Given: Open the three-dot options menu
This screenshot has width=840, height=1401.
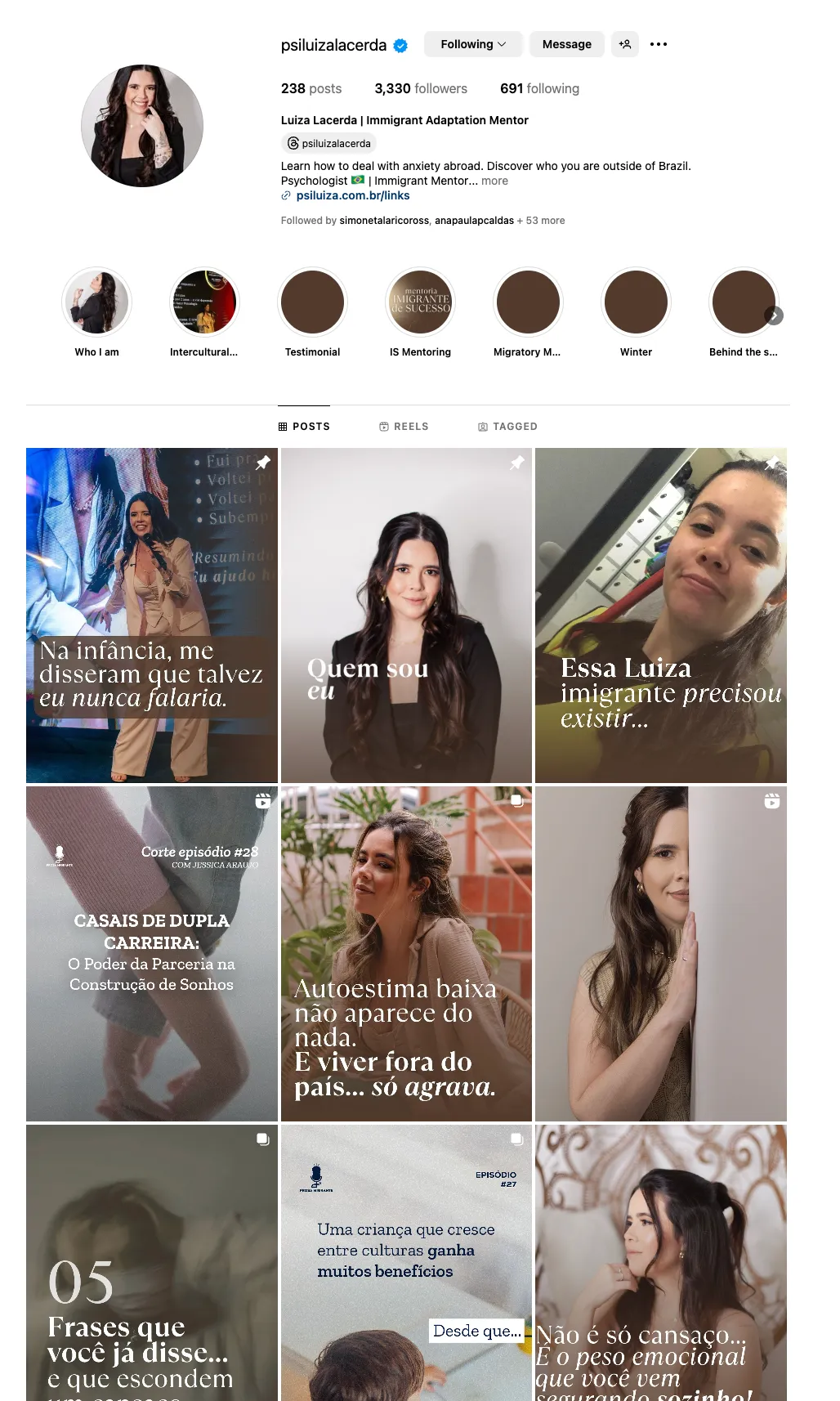Looking at the screenshot, I should click(659, 44).
